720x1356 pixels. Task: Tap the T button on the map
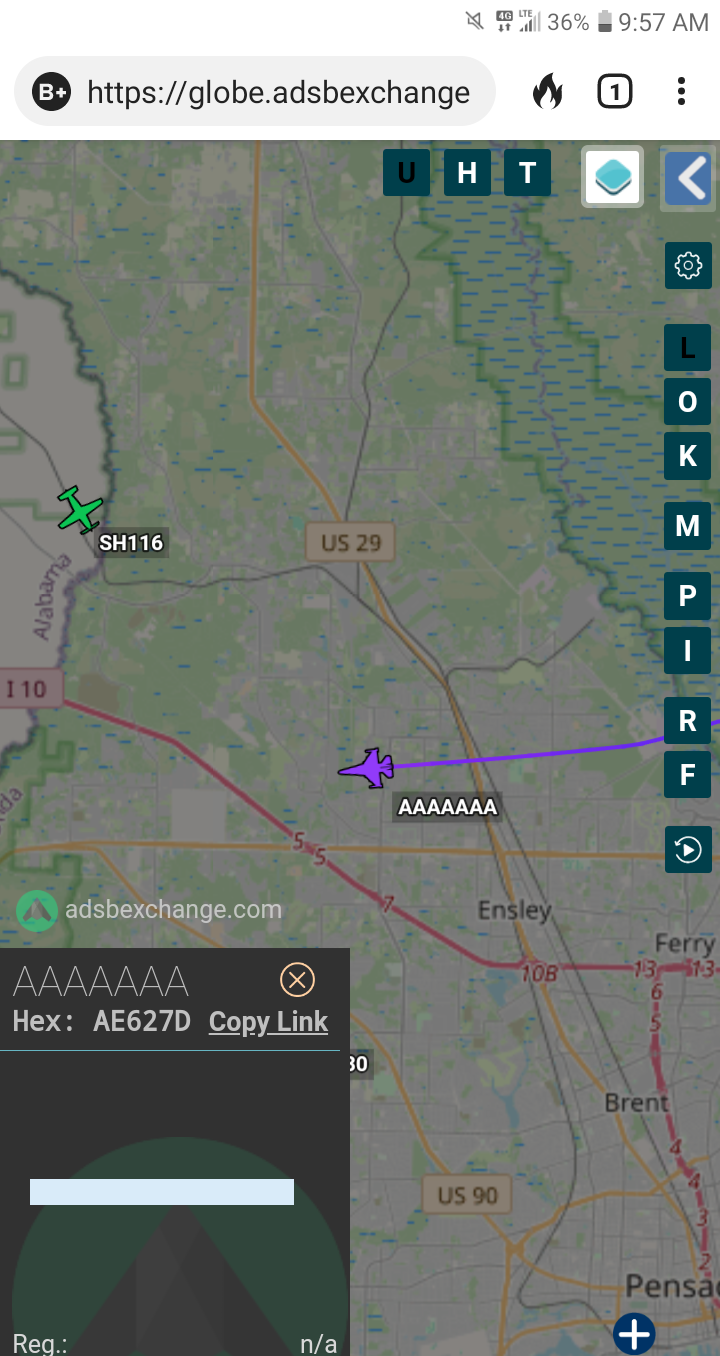coord(527,173)
